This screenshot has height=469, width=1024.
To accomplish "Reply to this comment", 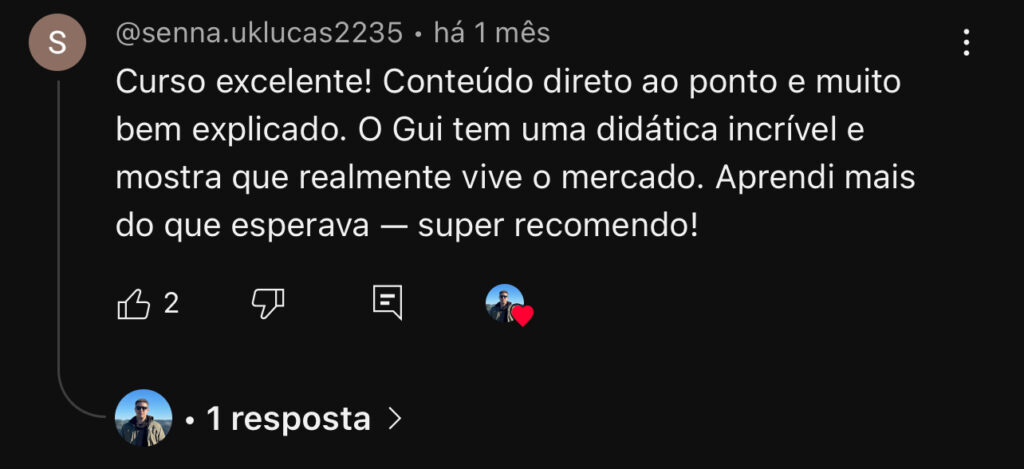I will [x=387, y=303].
